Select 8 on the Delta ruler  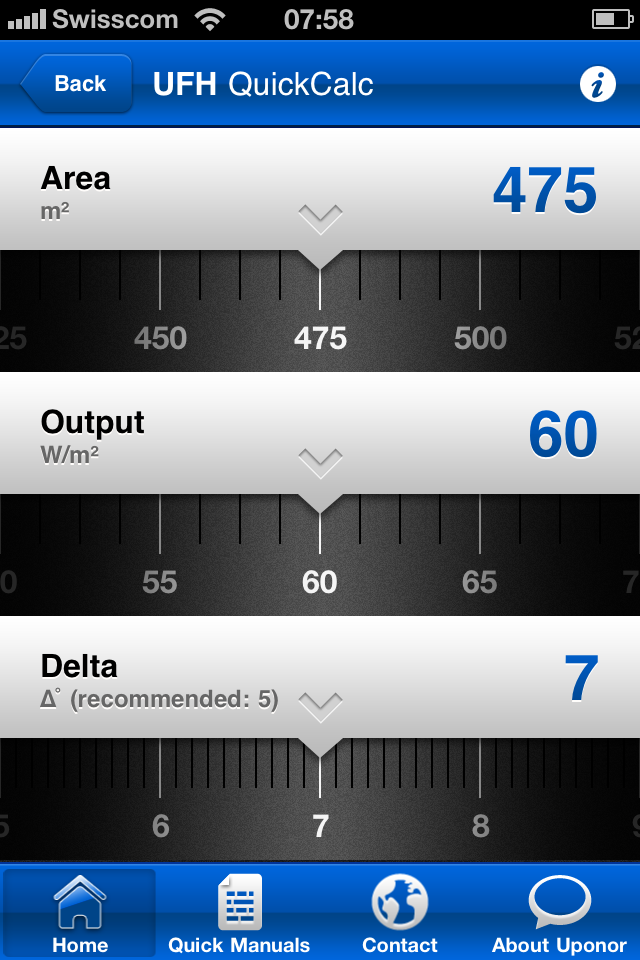pyautogui.click(x=480, y=826)
